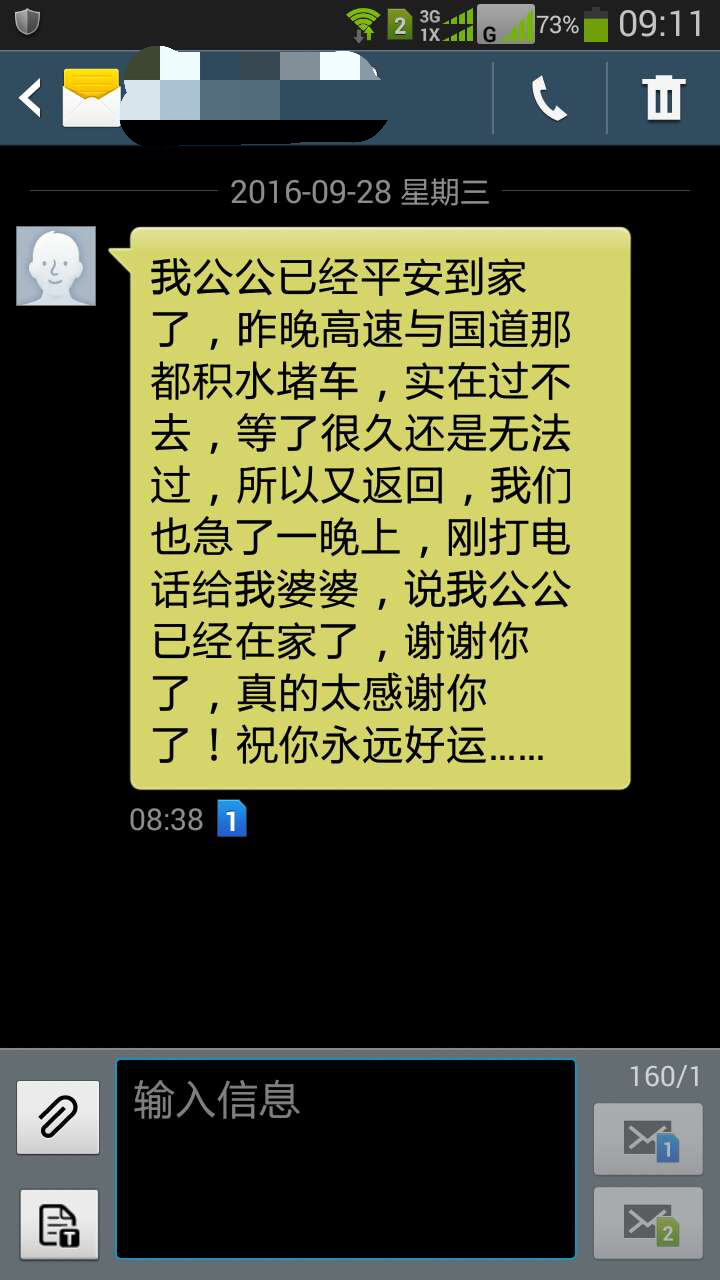This screenshot has width=720, height=1280.
Task: Open the text templates button
Action: [x=58, y=1225]
